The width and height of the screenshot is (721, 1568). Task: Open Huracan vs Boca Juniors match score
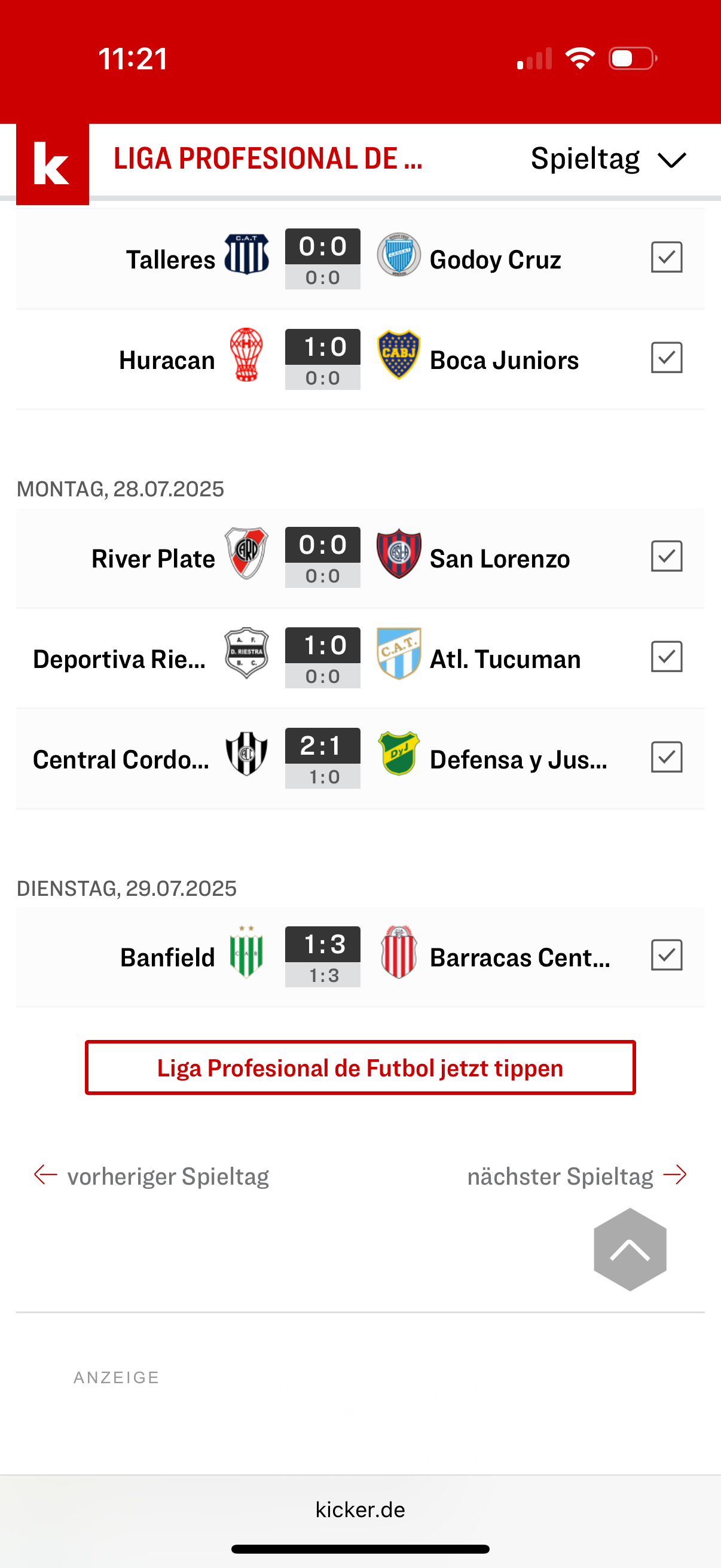(322, 359)
